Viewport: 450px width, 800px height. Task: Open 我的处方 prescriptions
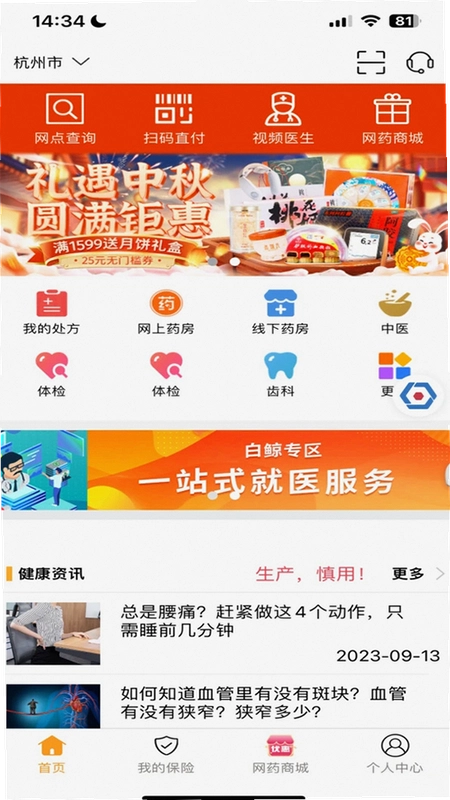tap(52, 312)
